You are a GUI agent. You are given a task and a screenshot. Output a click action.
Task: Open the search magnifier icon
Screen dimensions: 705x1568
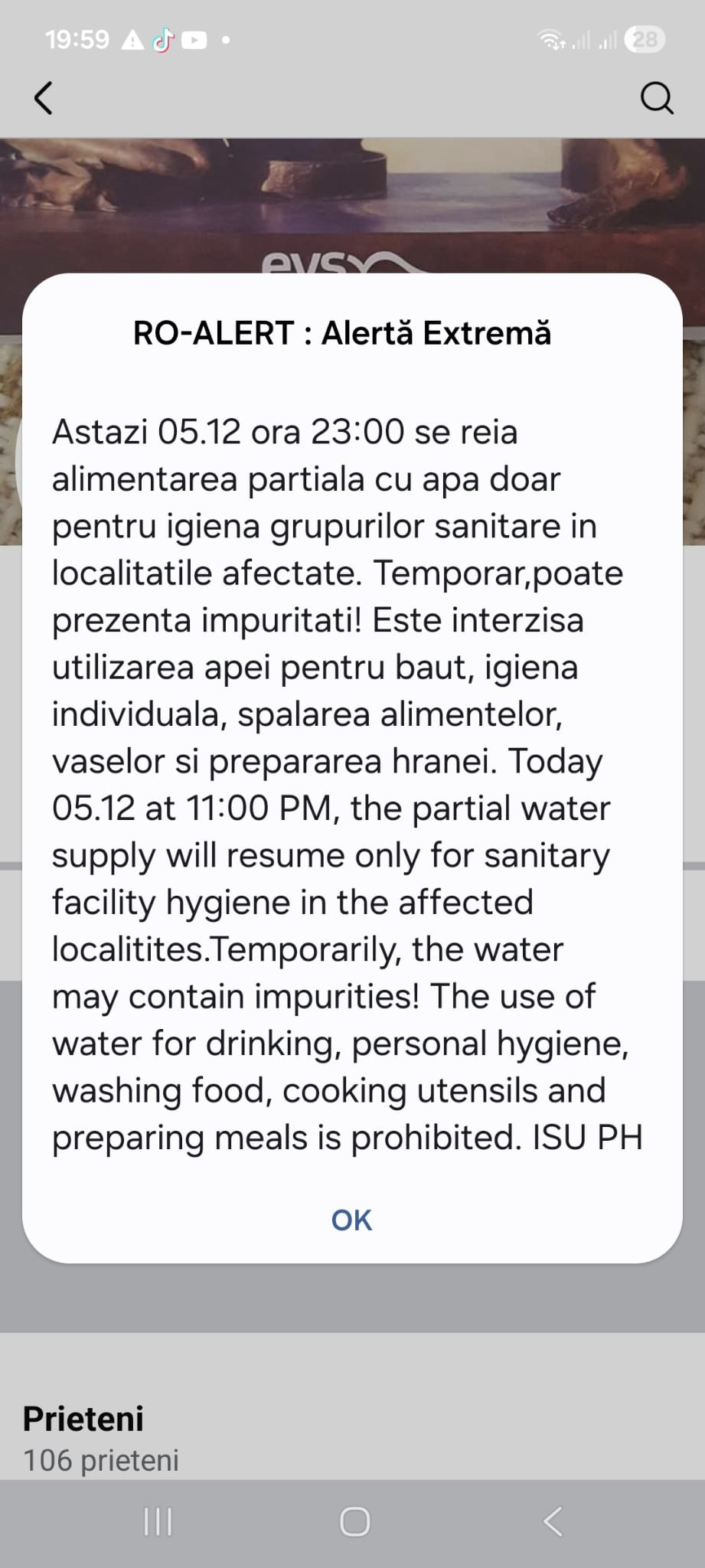click(656, 98)
